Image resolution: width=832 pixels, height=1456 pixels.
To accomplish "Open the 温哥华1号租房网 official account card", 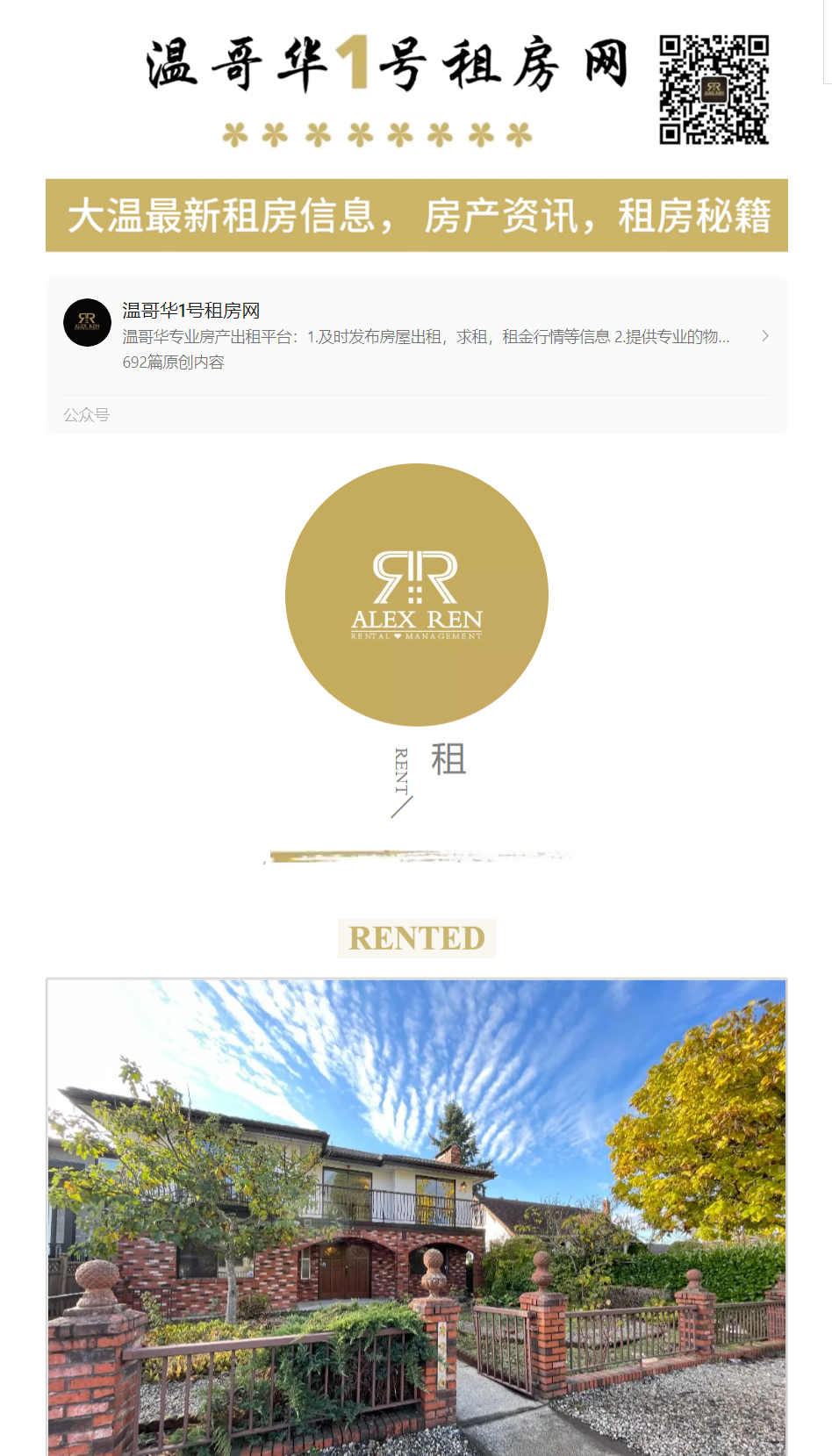I will pos(416,337).
